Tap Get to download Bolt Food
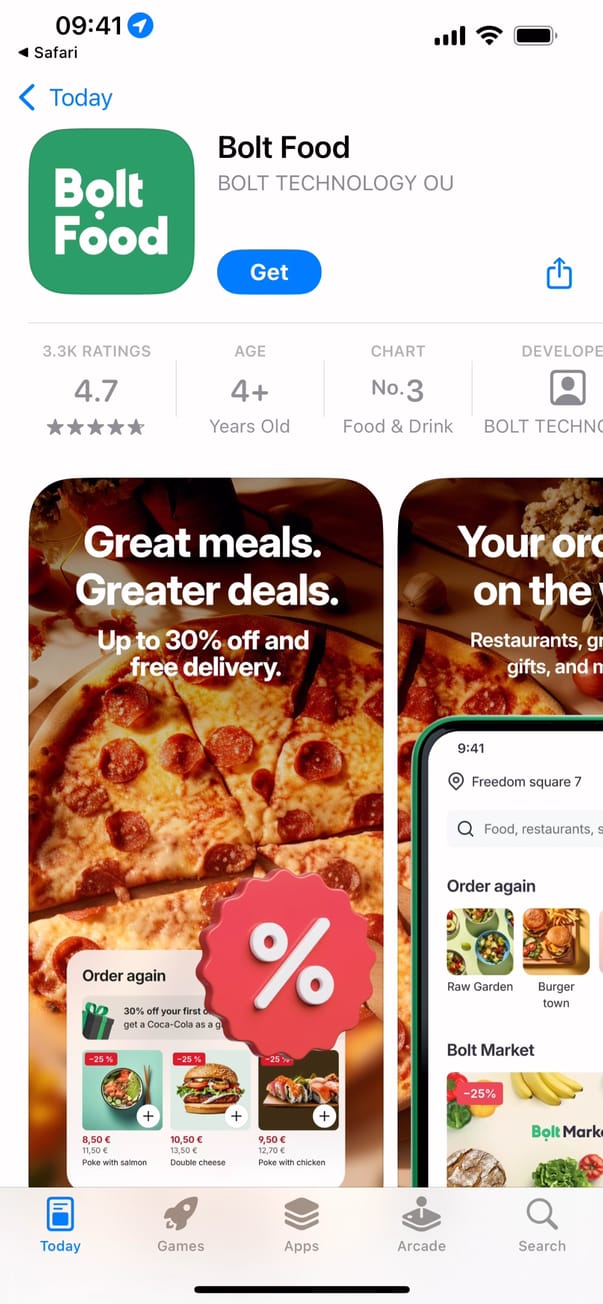The height and width of the screenshot is (1304, 603). pos(269,272)
